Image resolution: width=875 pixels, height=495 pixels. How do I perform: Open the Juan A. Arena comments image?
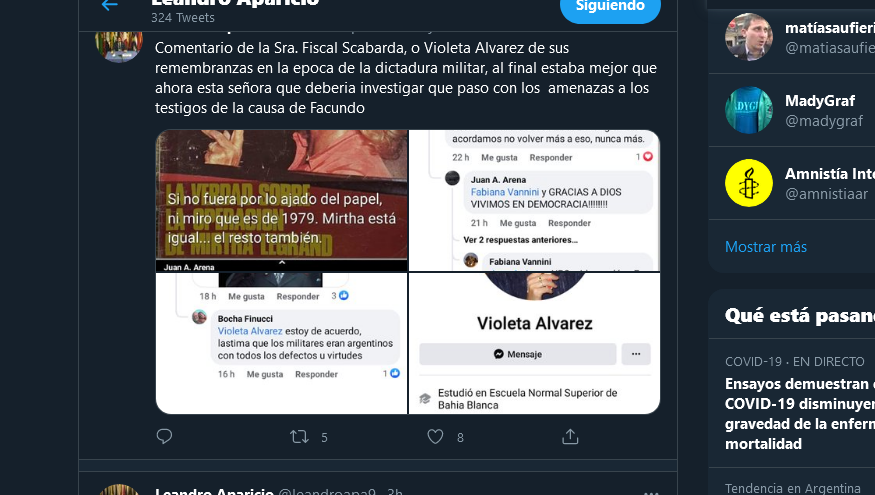coord(534,200)
